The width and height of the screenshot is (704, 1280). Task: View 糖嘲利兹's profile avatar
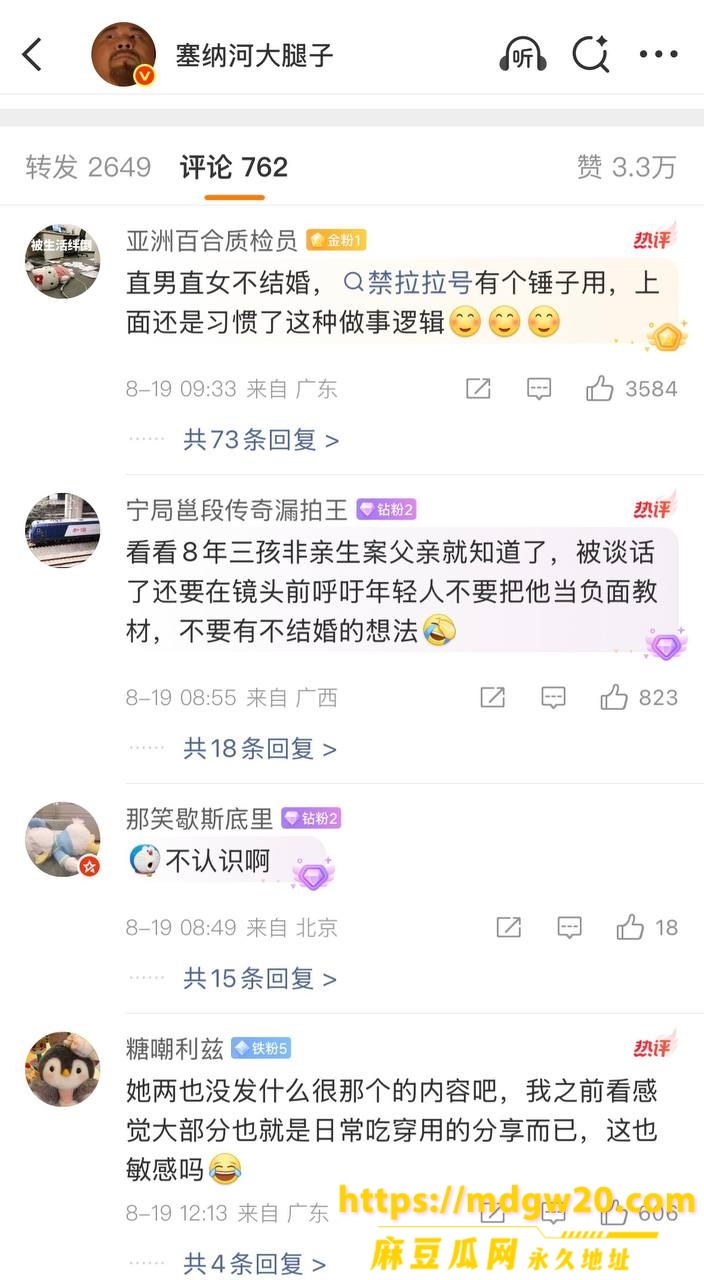point(62,1070)
